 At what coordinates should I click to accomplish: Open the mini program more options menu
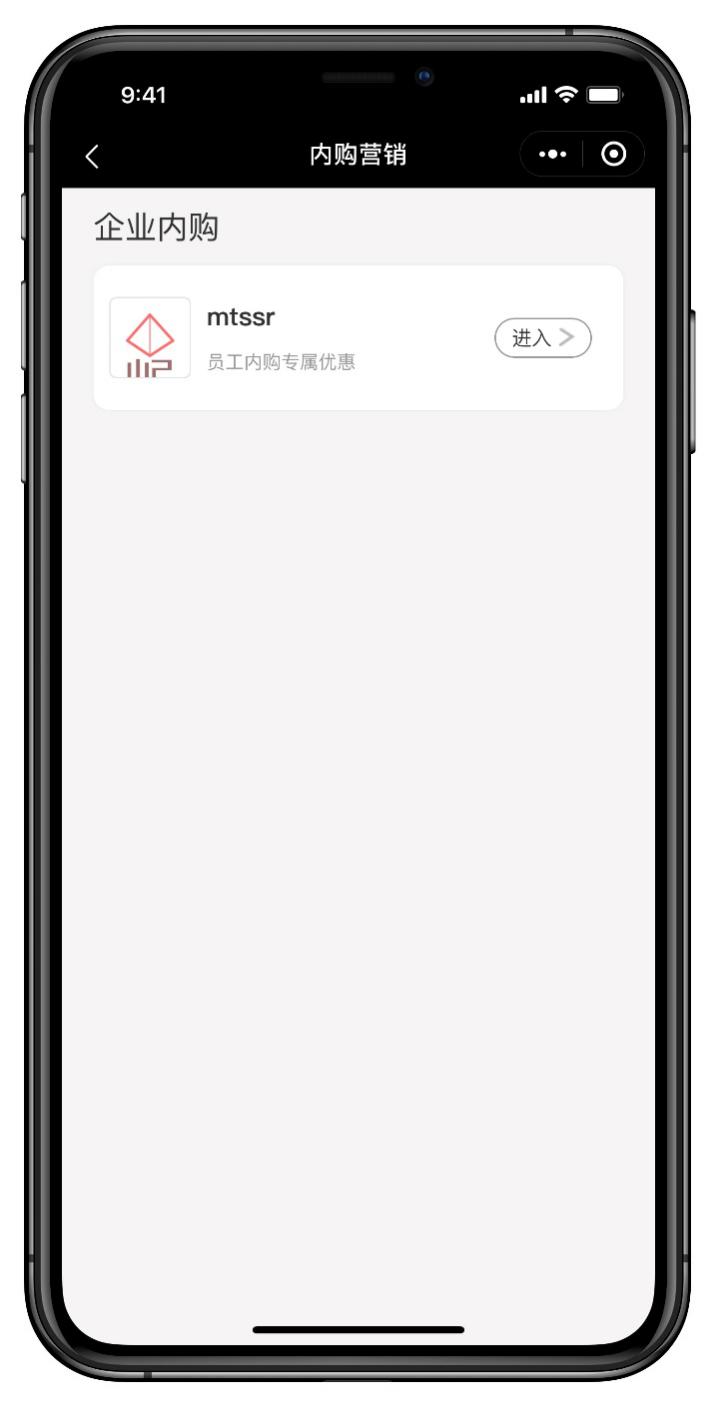552,155
